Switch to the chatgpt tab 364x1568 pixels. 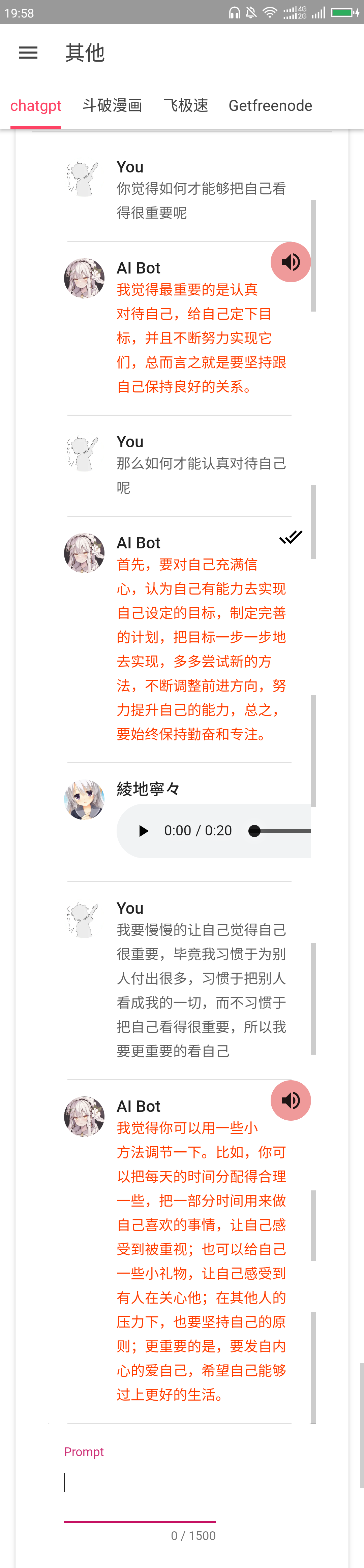(36, 106)
